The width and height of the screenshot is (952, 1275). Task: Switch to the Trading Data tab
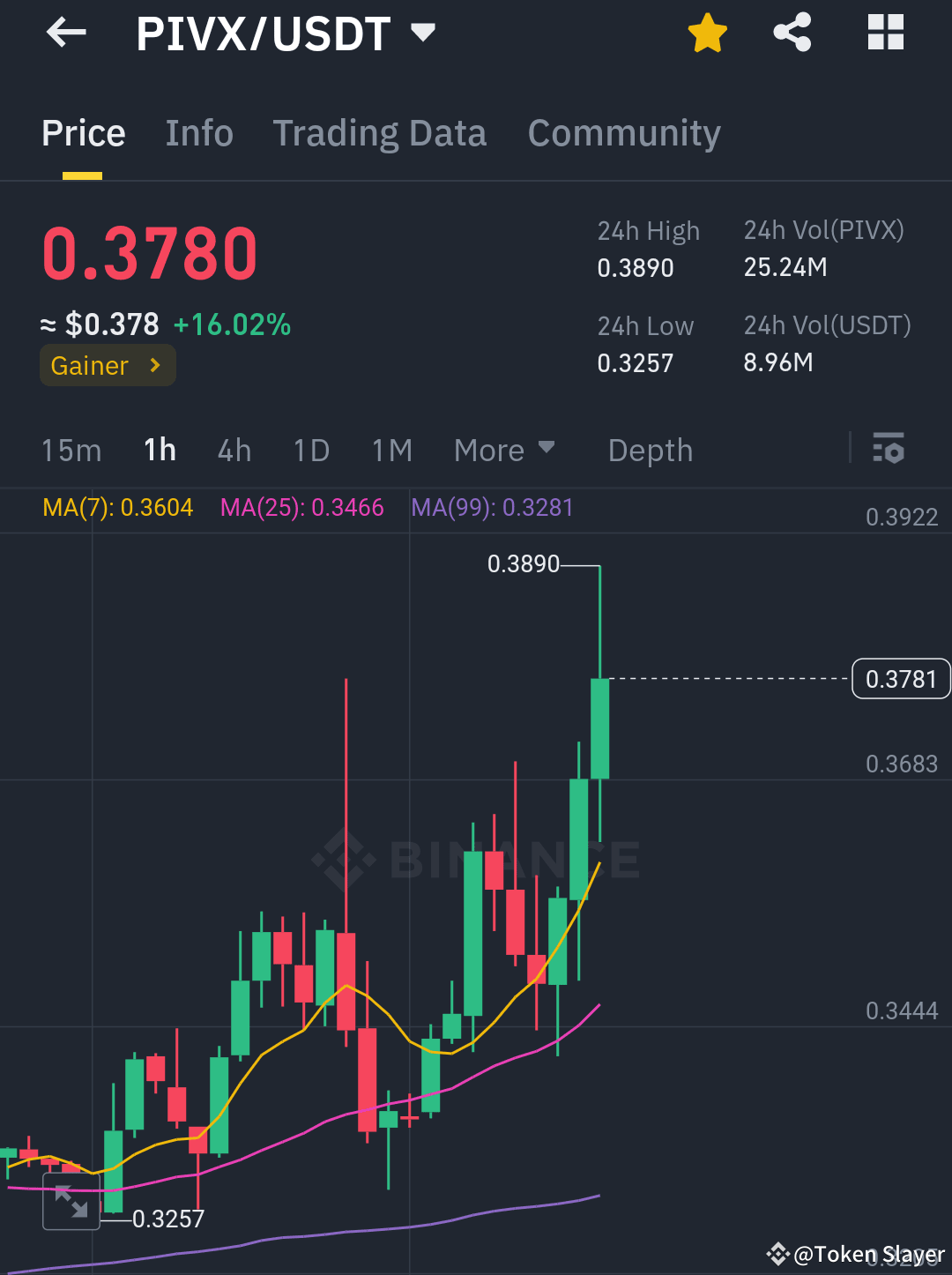pos(380,132)
